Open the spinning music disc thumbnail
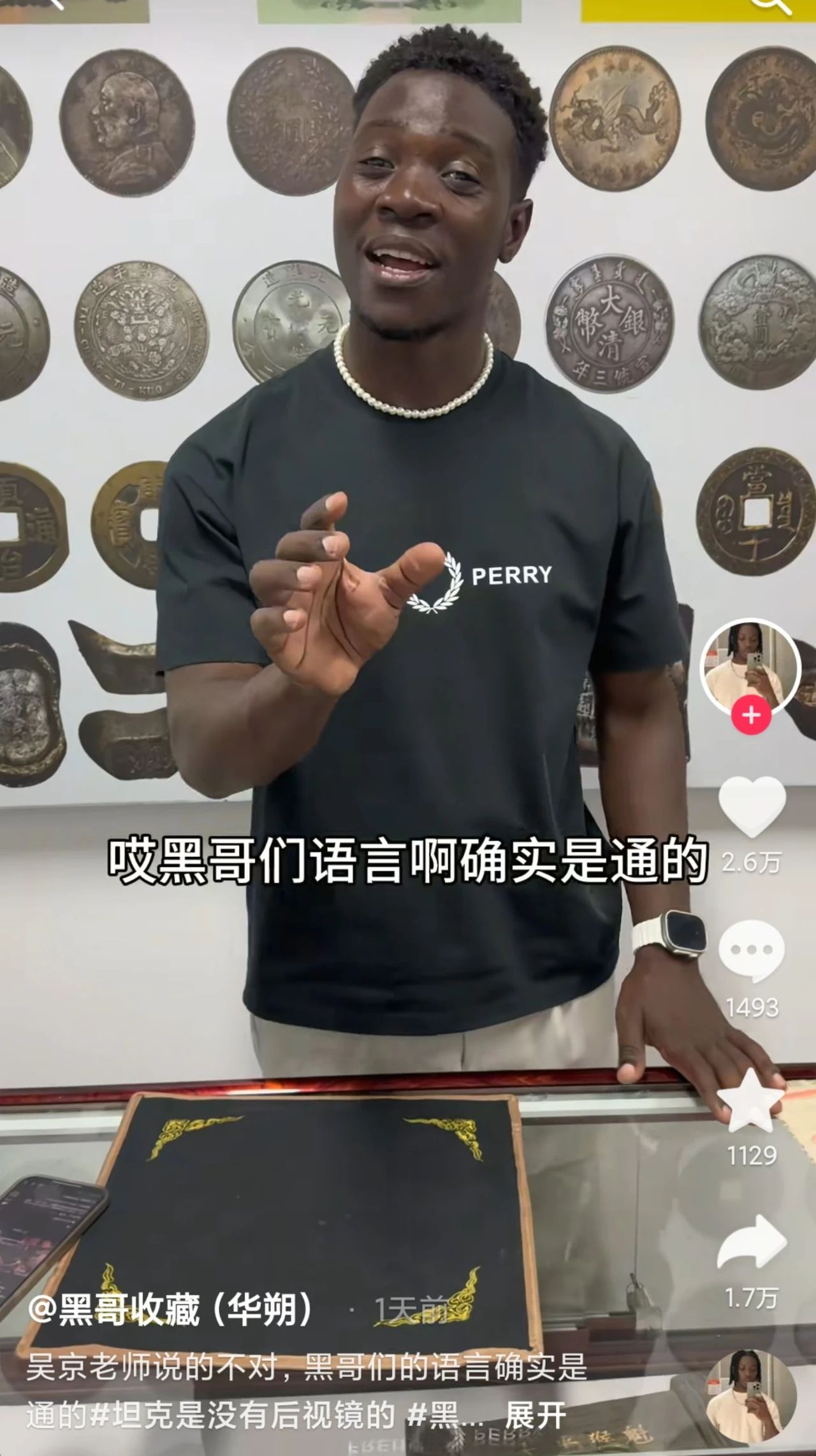This screenshot has width=816, height=1456. (x=752, y=1397)
